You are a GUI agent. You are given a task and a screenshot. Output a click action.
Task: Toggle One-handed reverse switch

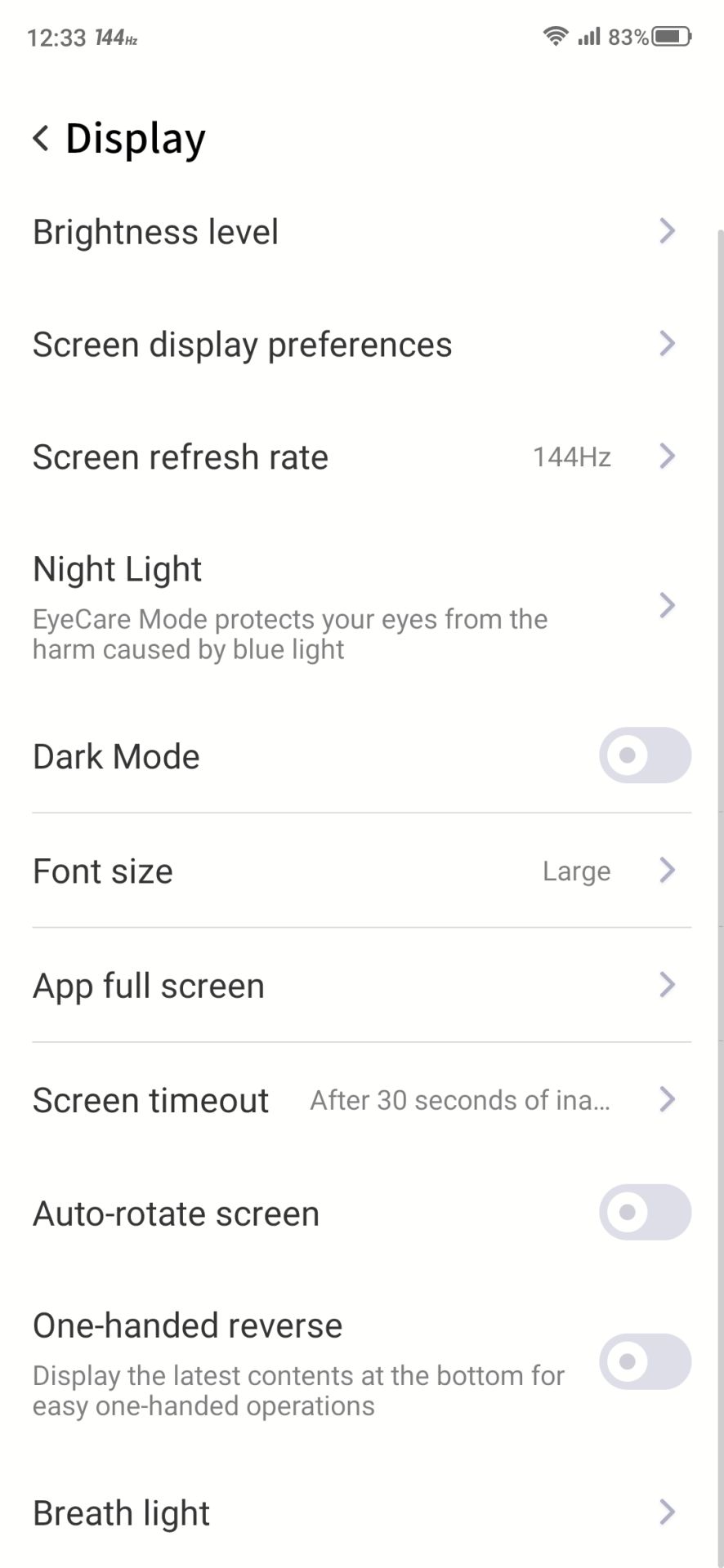(x=645, y=1361)
